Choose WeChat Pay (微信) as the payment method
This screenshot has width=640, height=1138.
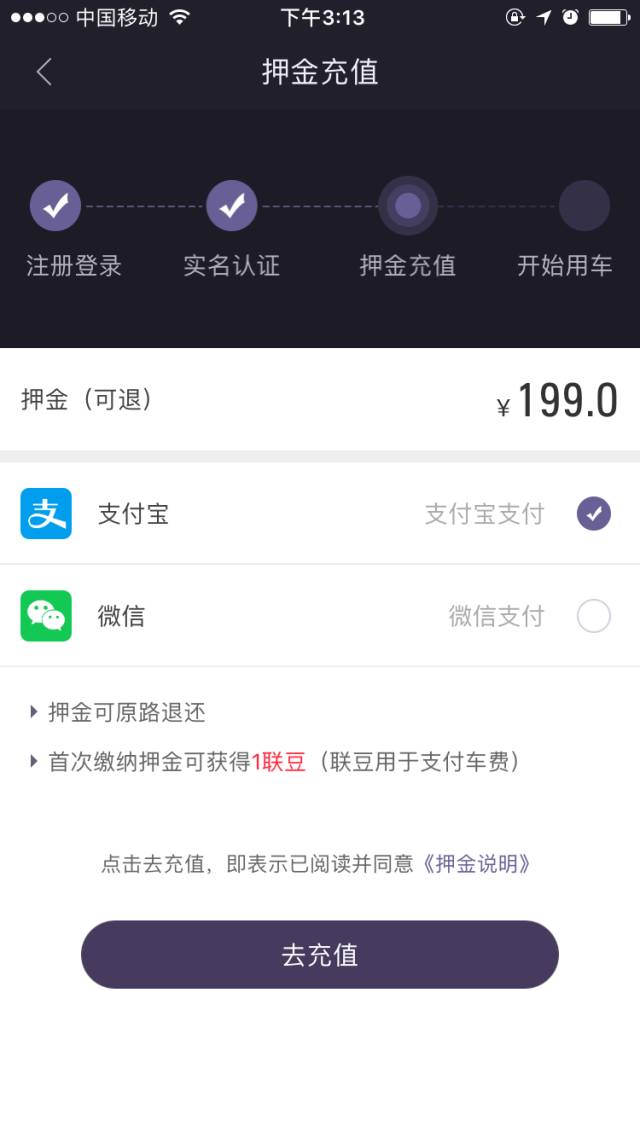click(593, 616)
